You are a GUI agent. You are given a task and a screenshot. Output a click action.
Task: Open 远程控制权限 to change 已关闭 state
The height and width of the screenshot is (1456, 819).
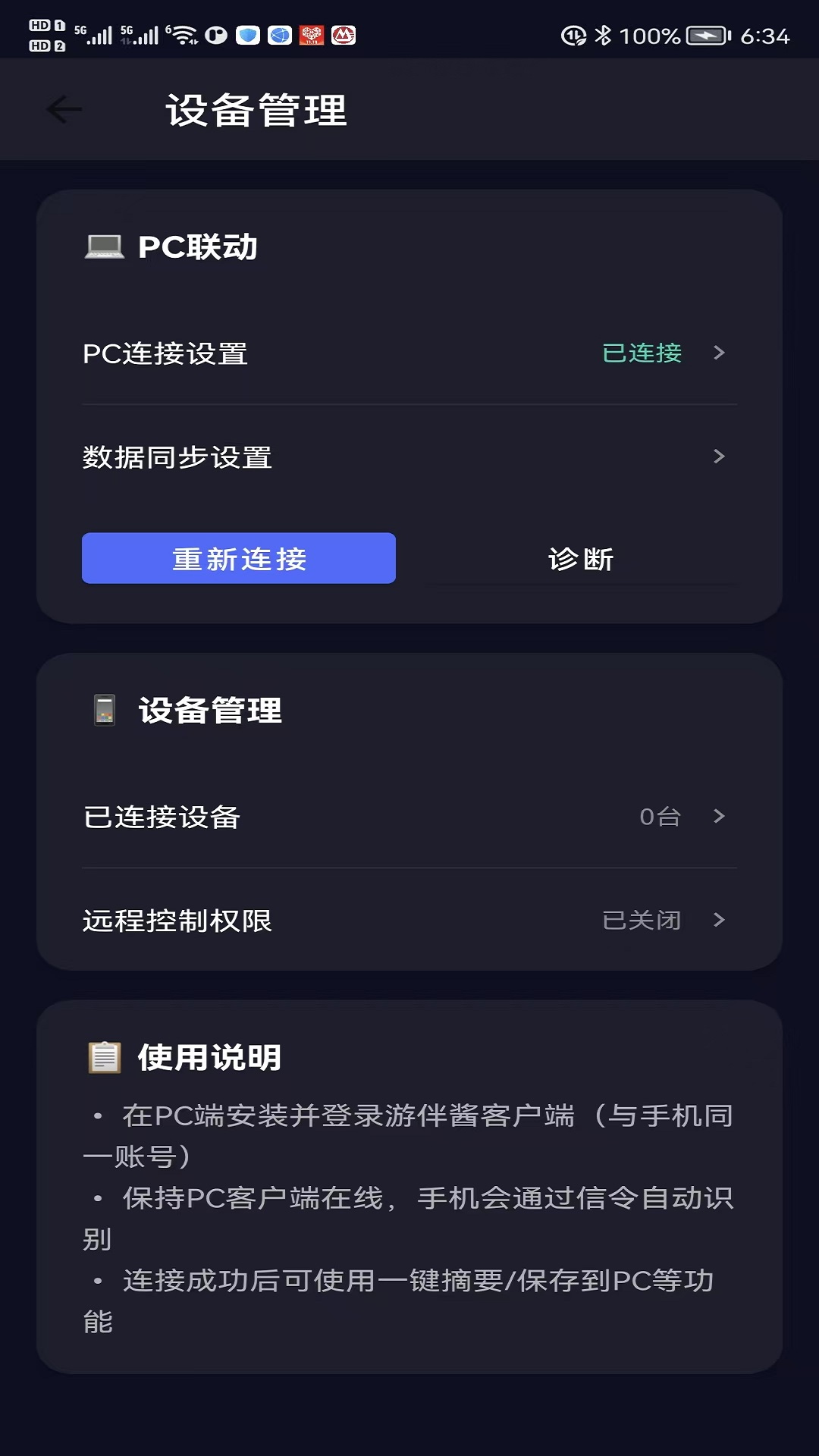point(409,921)
